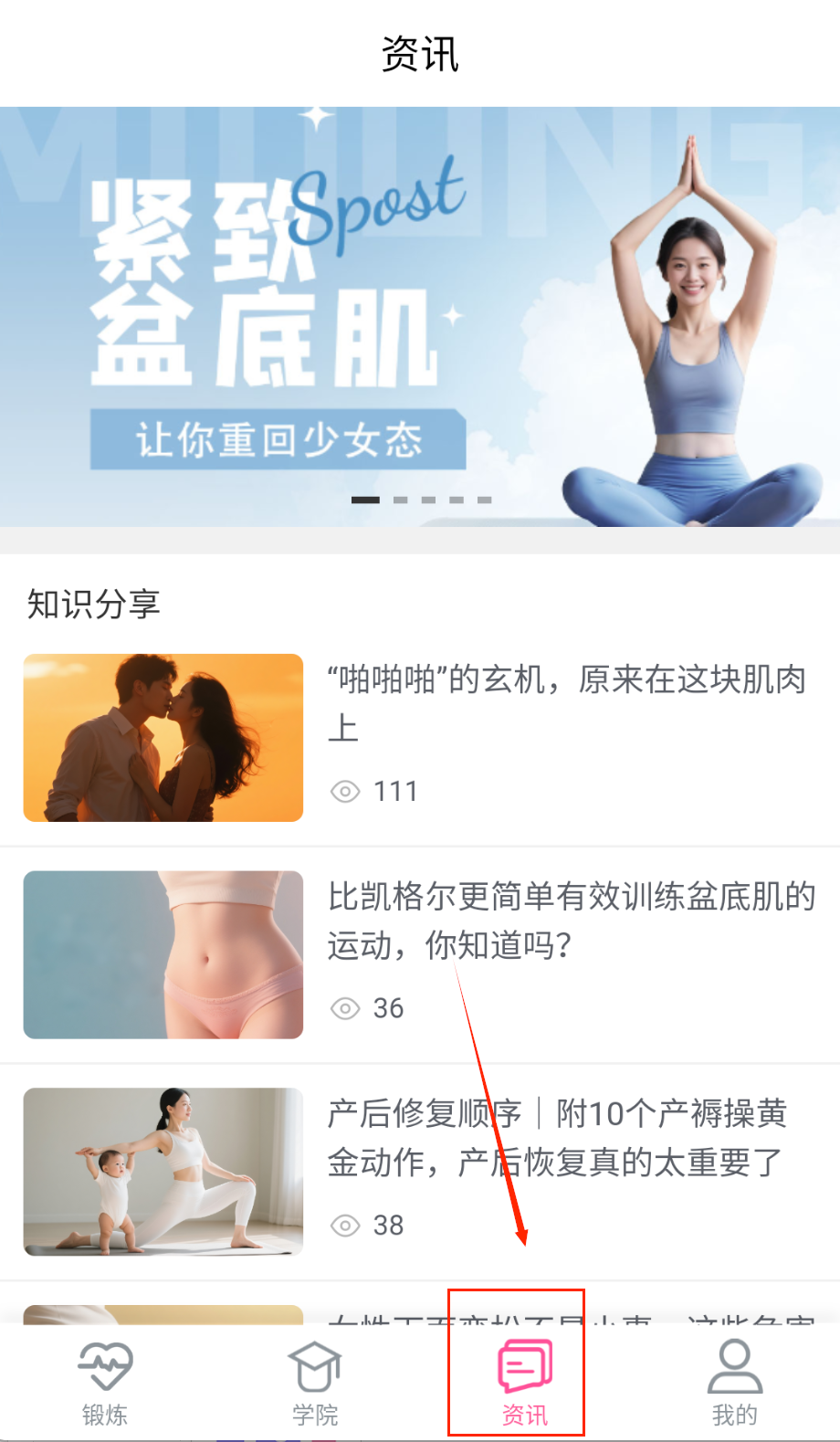Go to the 学院 tab
840x1442 pixels.
315,1383
